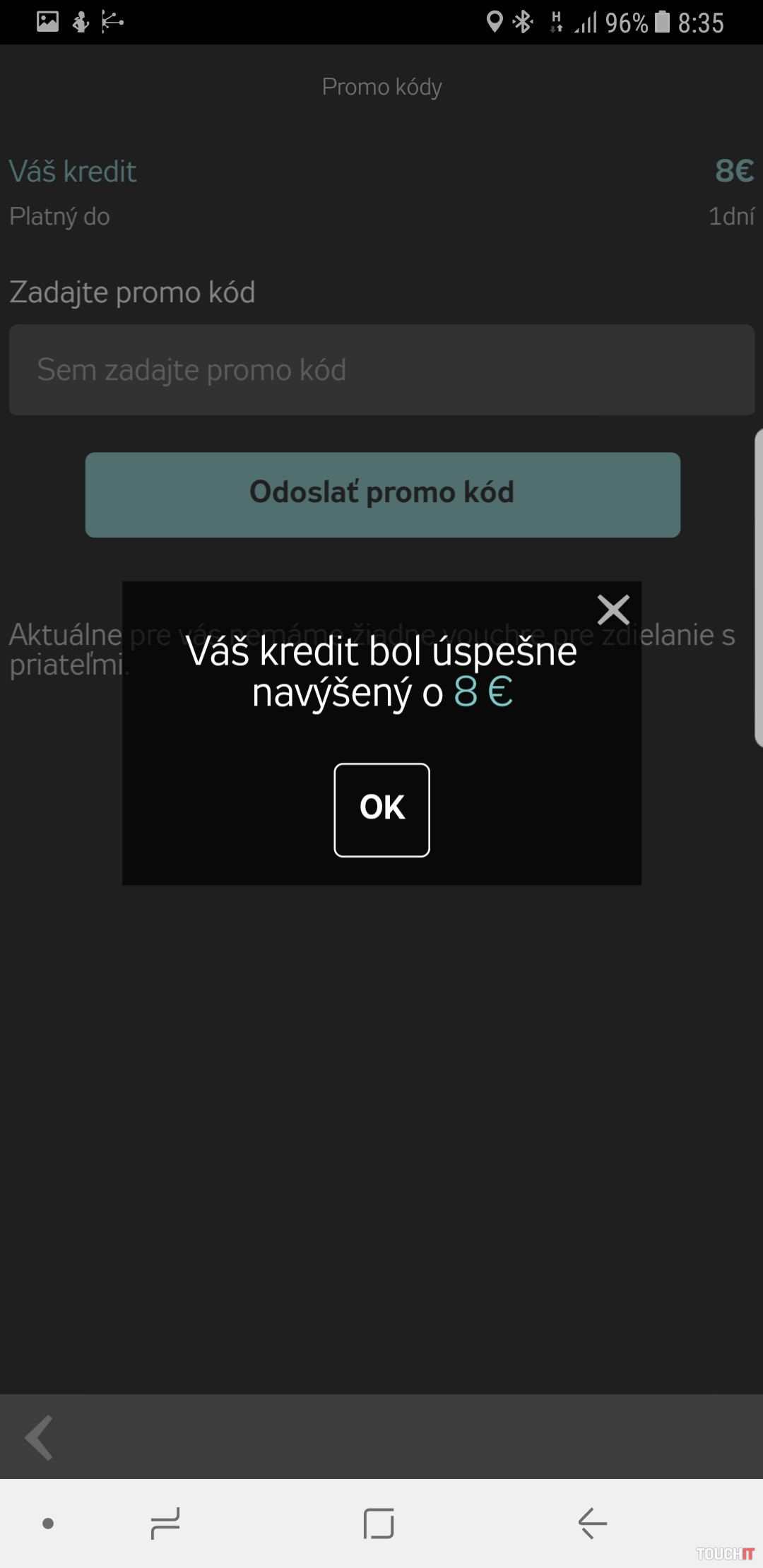
Task: Tap the promo code input field
Action: point(381,370)
